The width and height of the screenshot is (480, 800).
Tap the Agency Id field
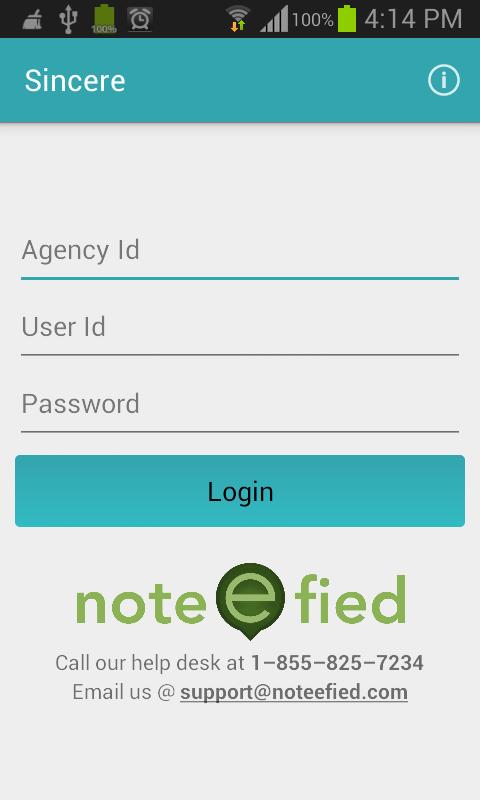240,253
